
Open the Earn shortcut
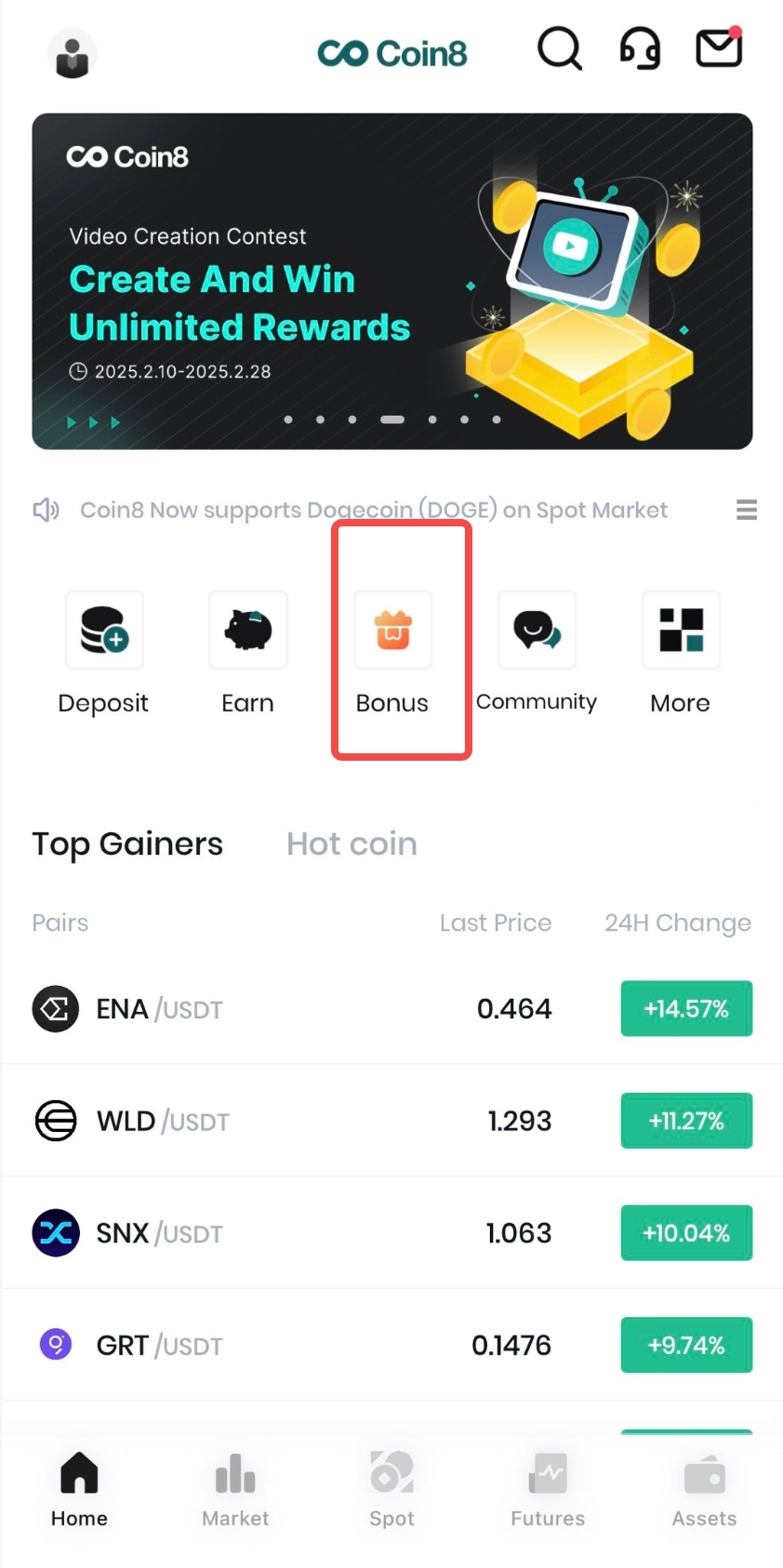[x=247, y=651]
